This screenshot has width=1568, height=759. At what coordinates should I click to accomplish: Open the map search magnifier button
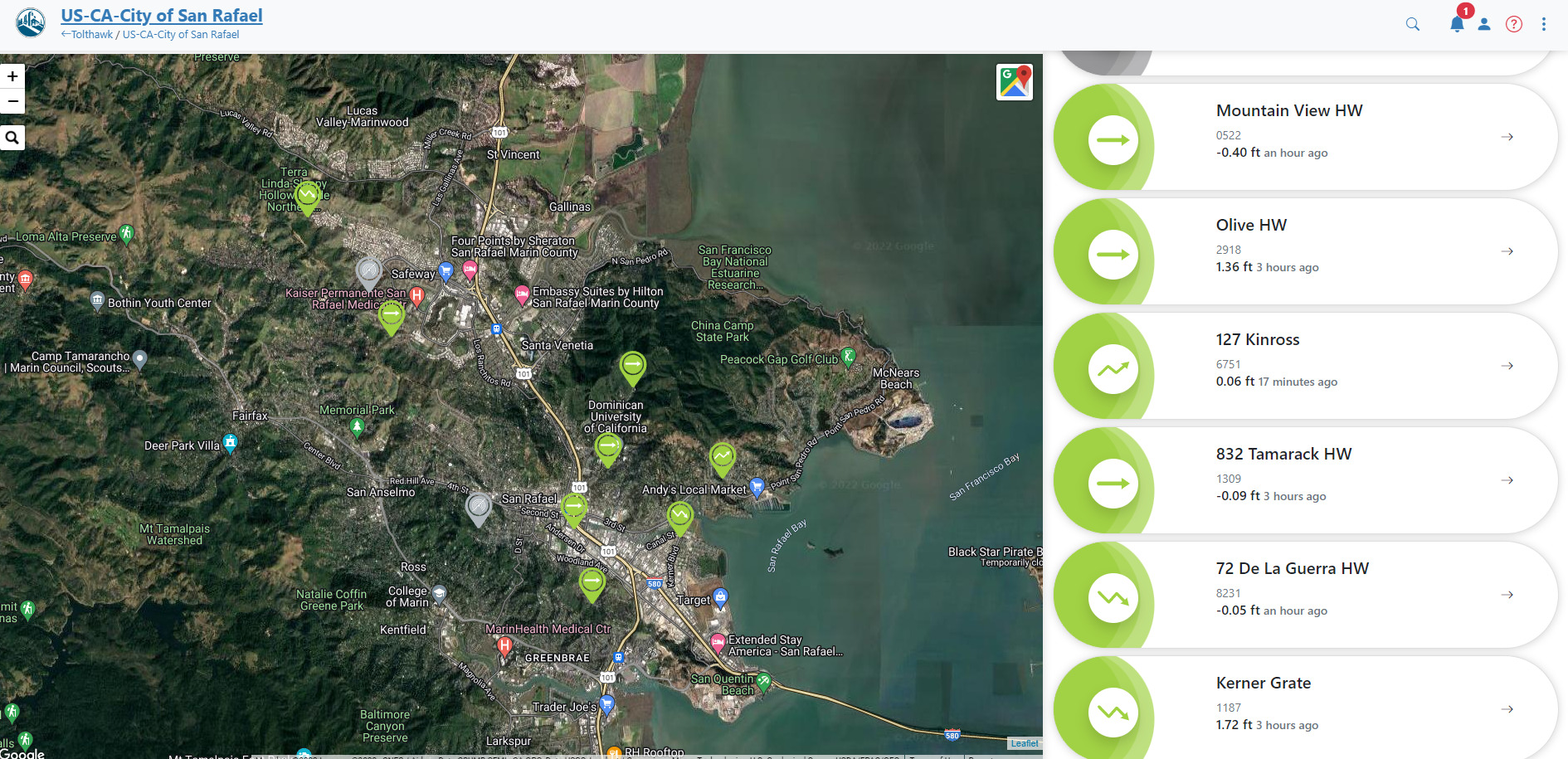12,137
